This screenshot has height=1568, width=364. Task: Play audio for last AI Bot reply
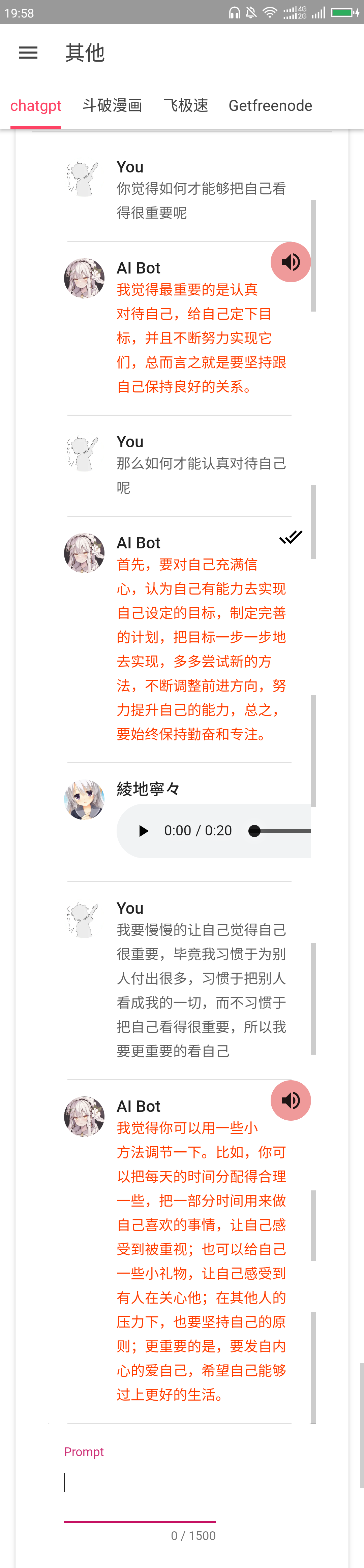tap(290, 1100)
